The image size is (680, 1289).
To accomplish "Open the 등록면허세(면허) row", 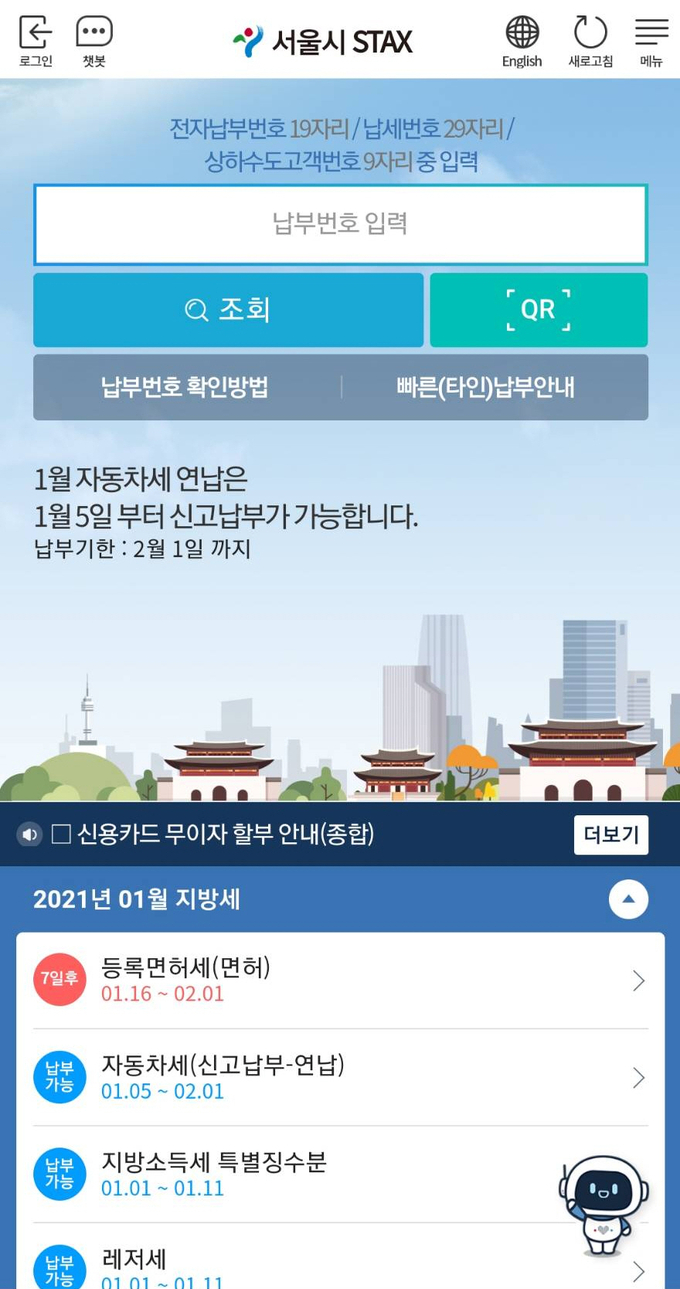I will point(340,980).
